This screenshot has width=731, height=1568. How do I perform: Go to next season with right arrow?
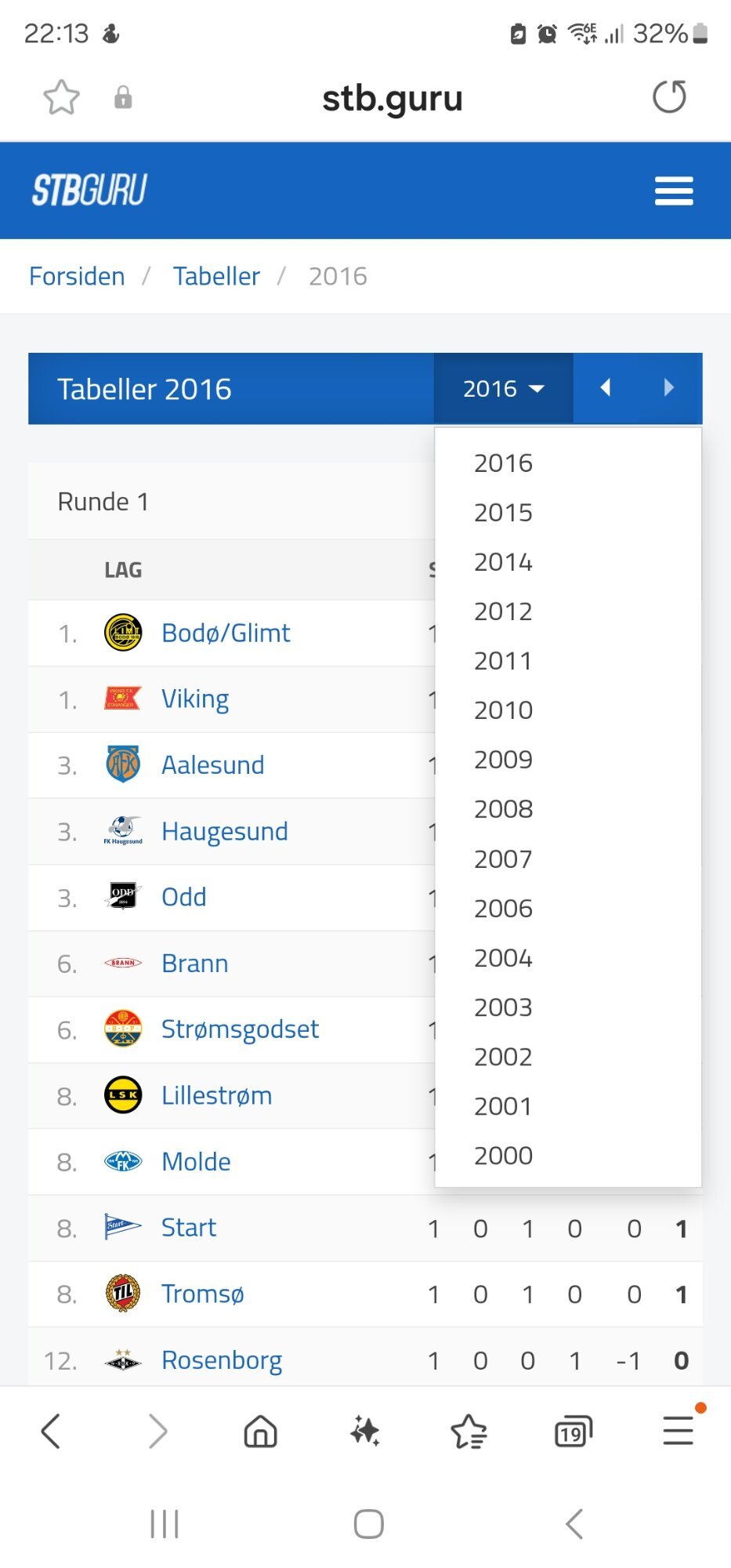pyautogui.click(x=668, y=388)
